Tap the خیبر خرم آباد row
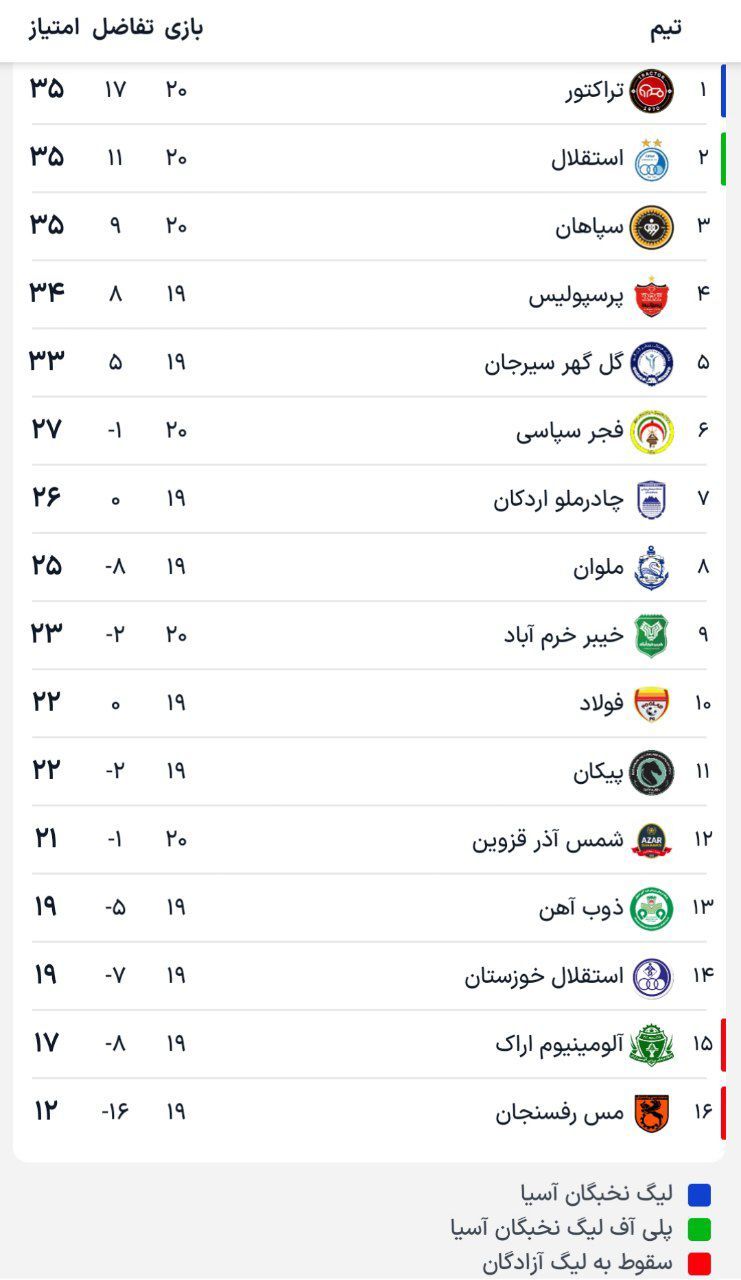The width and height of the screenshot is (741, 1280). point(370,634)
